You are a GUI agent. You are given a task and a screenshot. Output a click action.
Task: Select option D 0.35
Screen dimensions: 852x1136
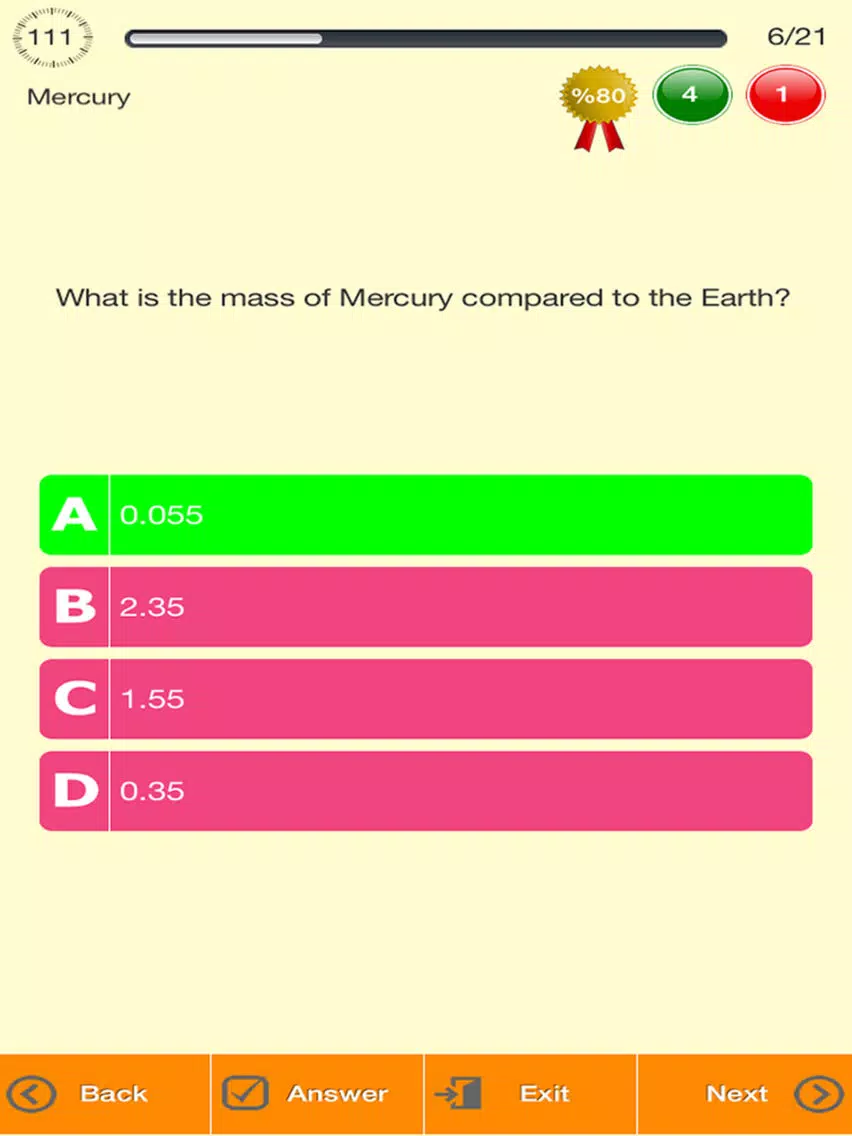[x=425, y=791]
